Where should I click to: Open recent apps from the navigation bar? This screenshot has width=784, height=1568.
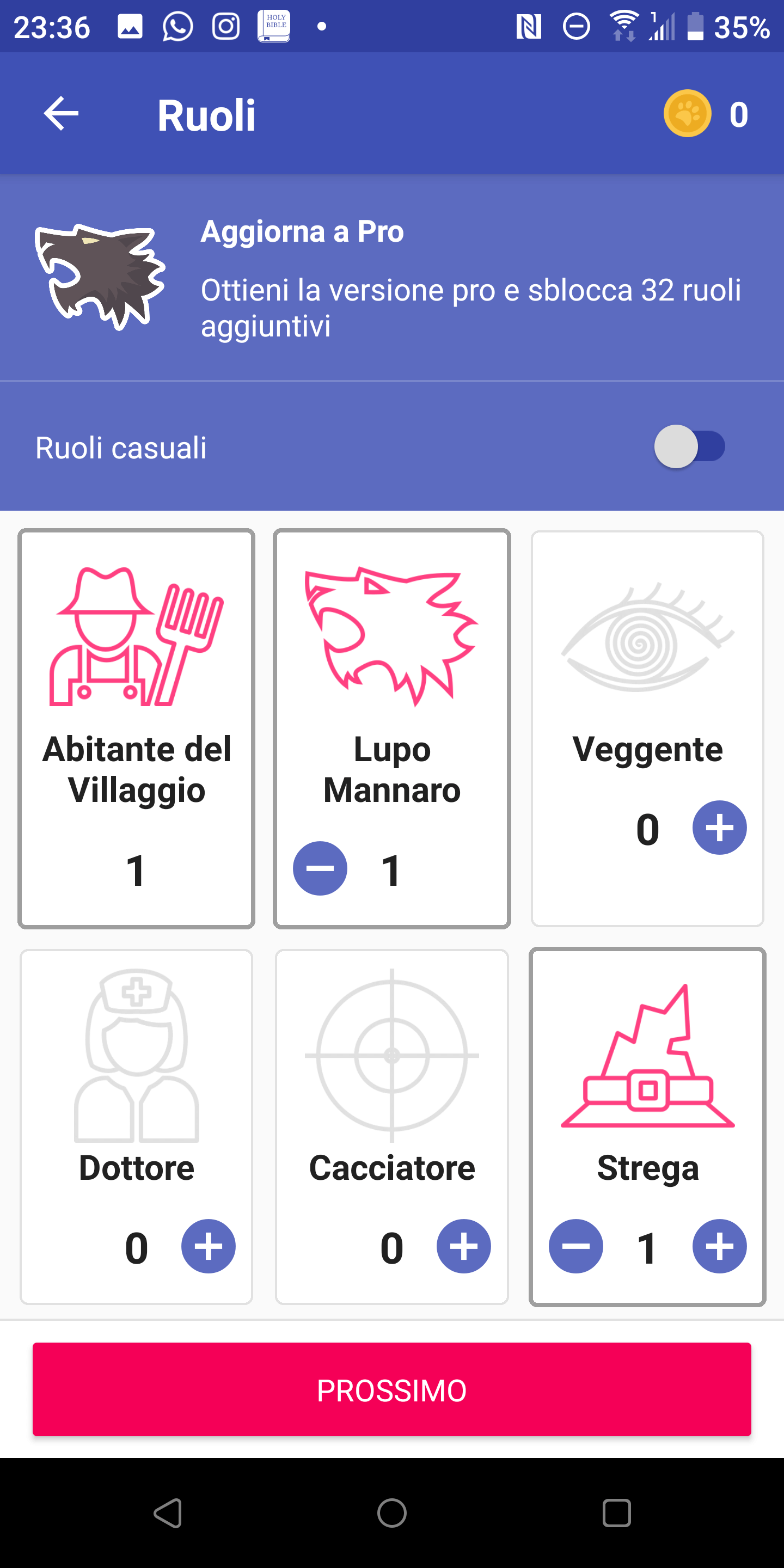617,1513
